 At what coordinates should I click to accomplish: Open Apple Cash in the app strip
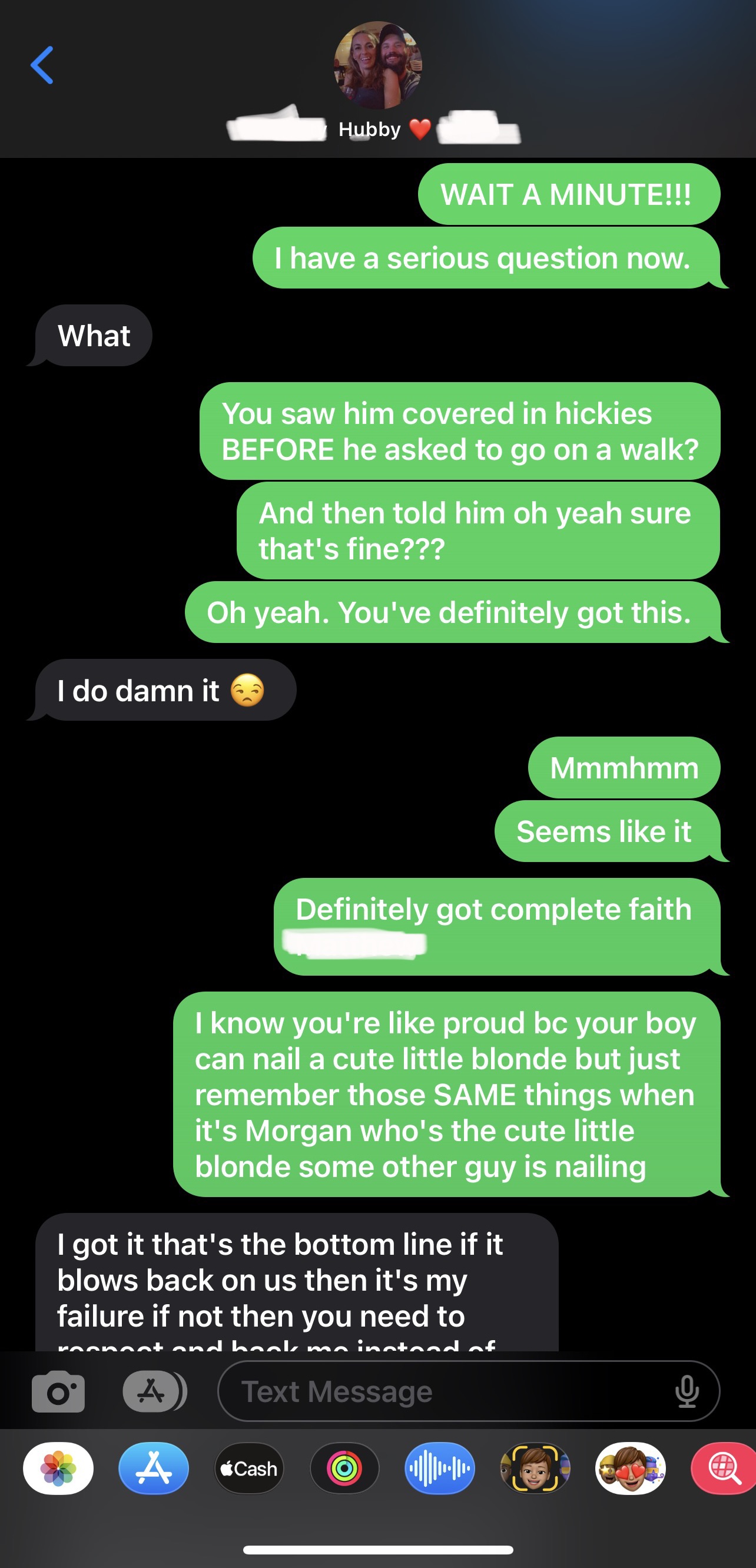coord(249,1468)
